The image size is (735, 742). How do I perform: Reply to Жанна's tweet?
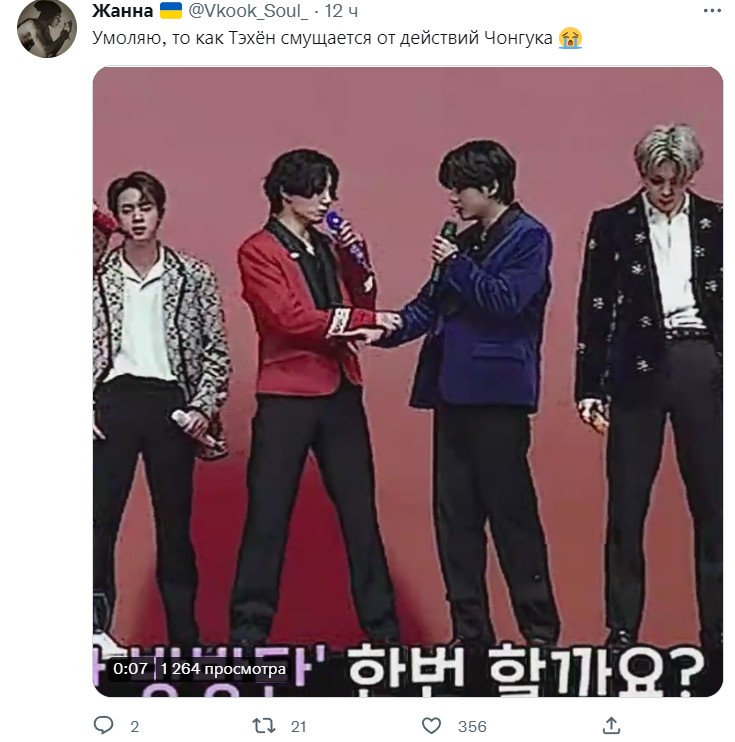[104, 724]
